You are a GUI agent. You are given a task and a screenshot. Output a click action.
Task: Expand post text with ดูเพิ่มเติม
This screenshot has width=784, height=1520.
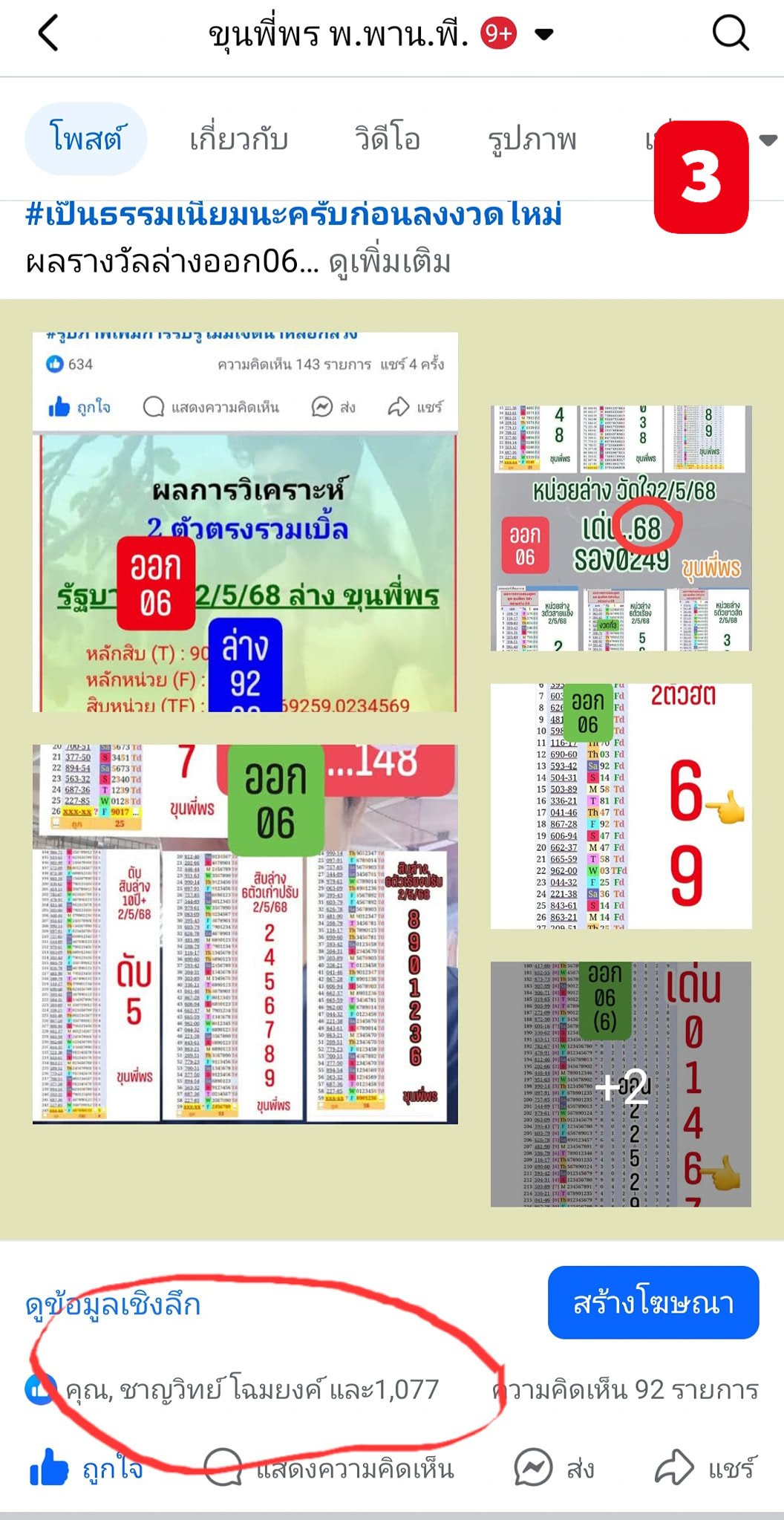(389, 262)
